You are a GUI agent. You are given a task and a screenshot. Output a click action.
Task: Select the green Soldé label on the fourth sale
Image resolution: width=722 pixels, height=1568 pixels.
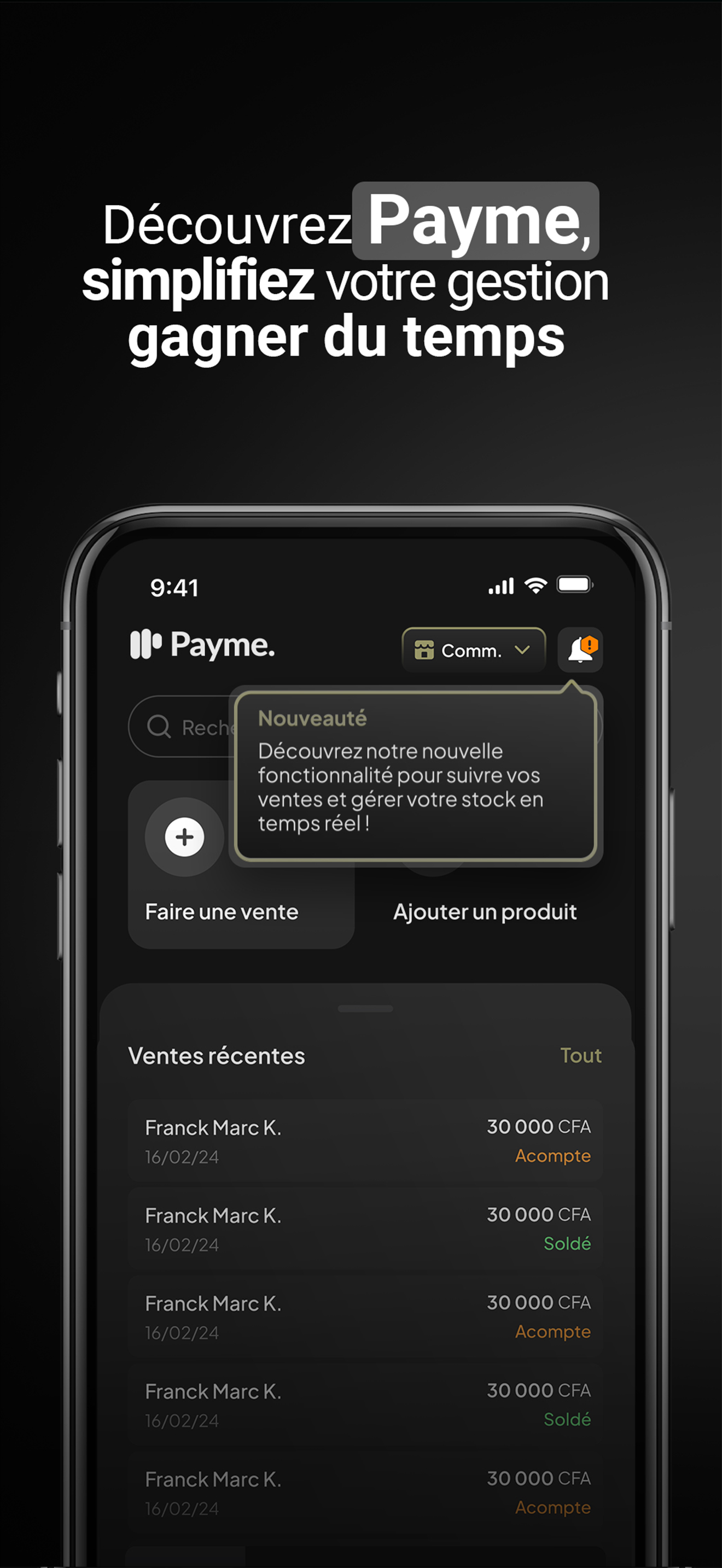[x=567, y=1420]
